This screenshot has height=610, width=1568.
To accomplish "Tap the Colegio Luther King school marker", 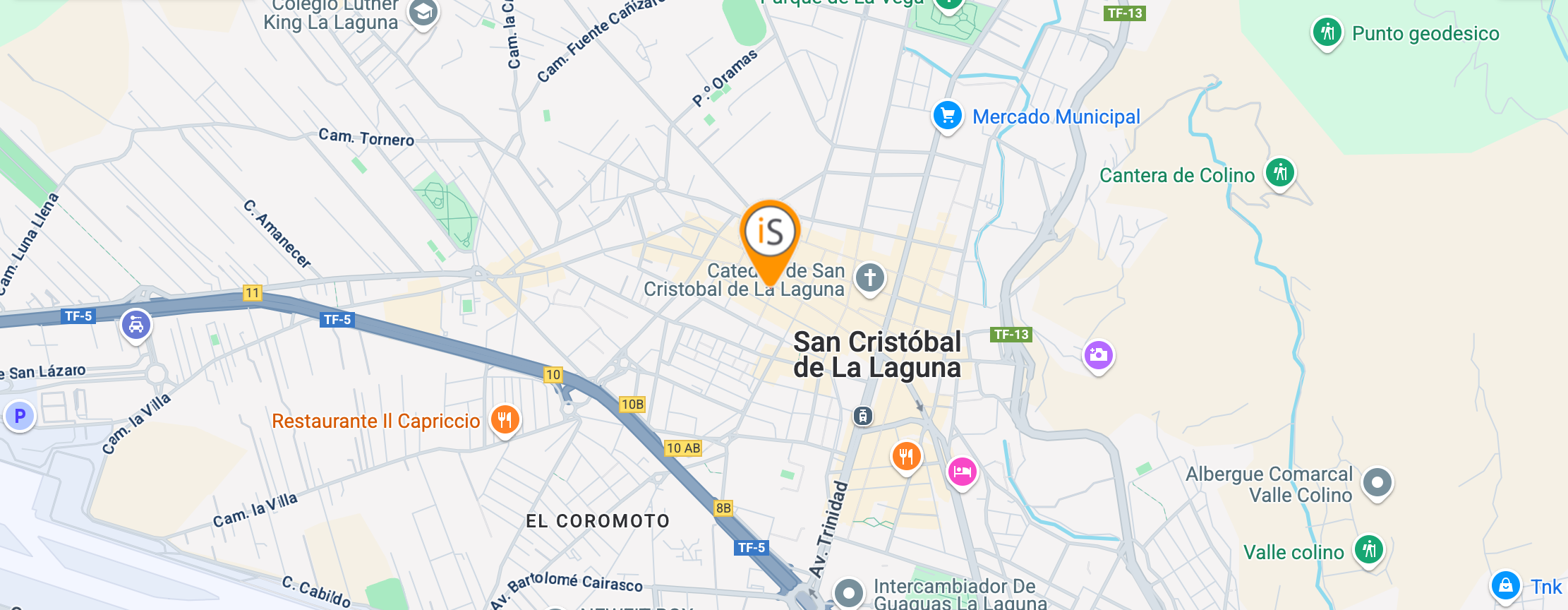I will (x=423, y=12).
